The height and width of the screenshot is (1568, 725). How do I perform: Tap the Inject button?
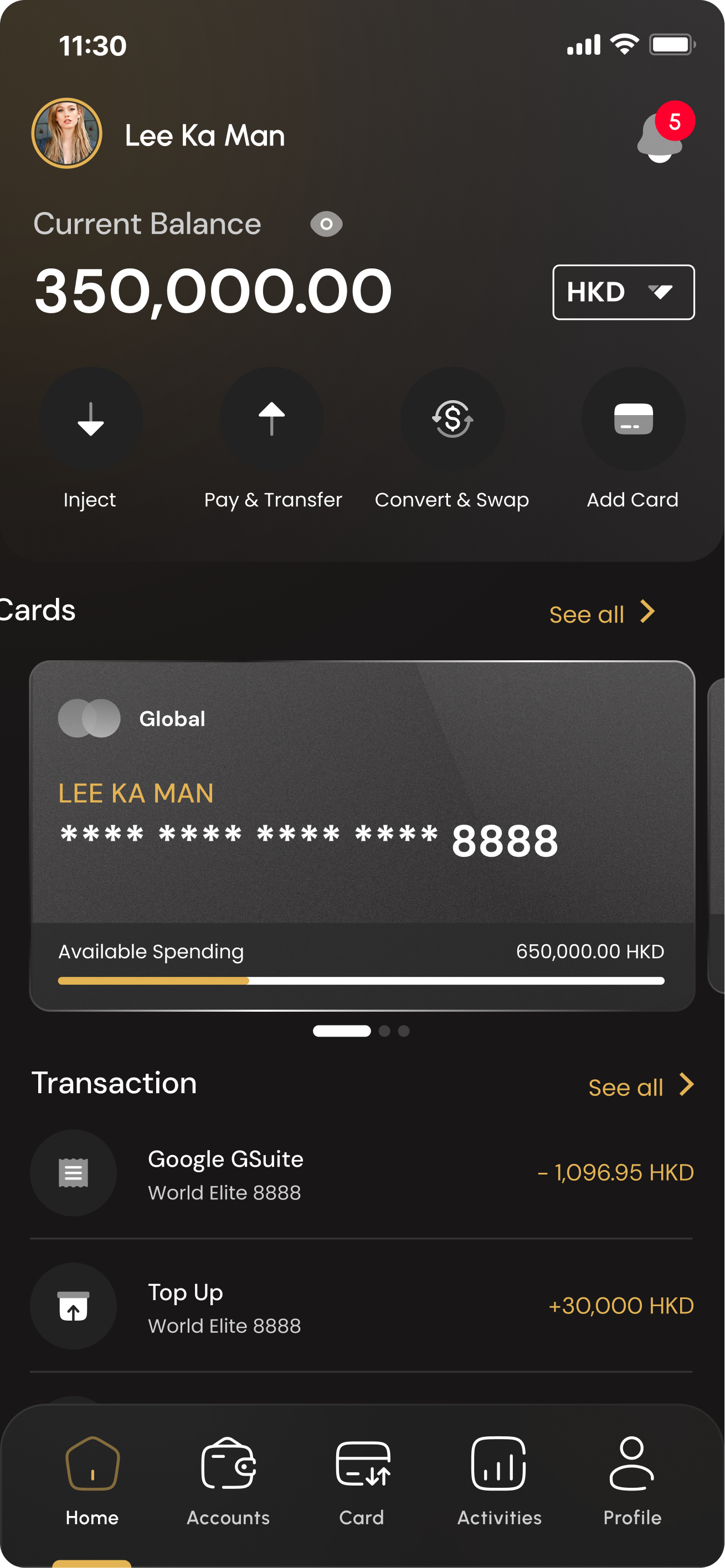point(90,419)
